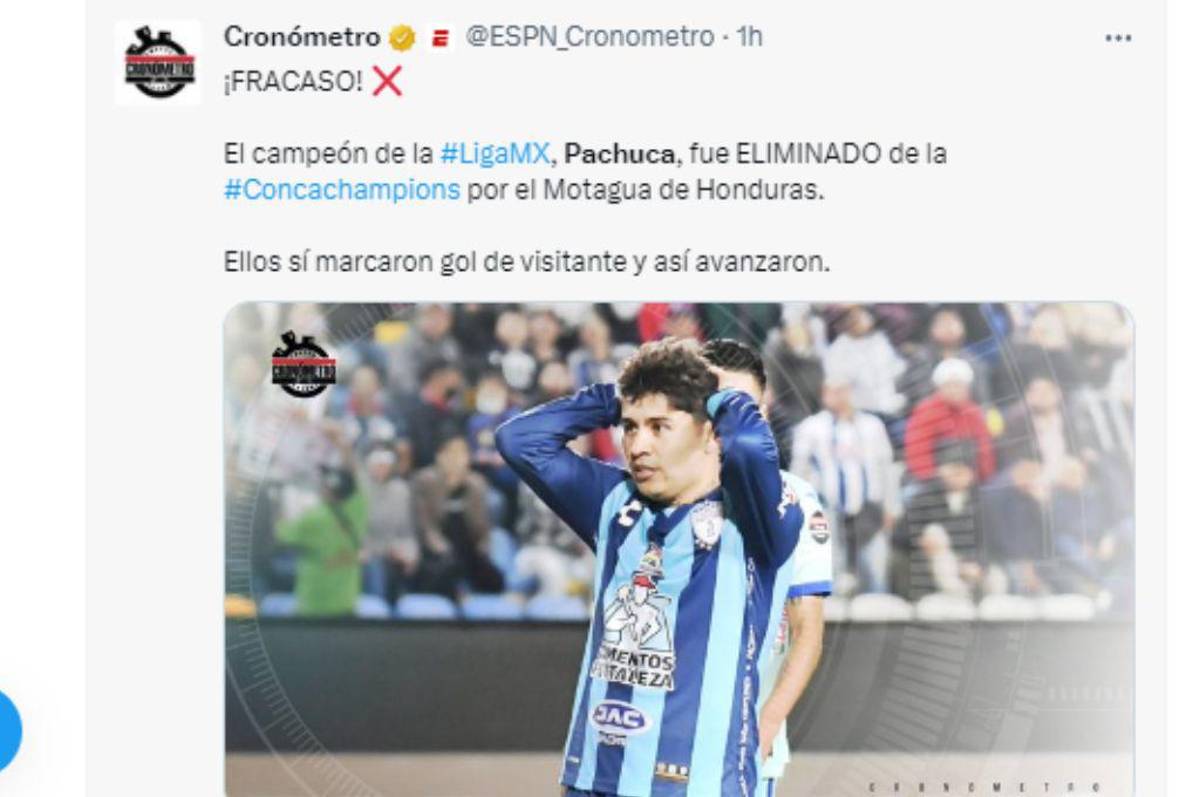Open the Pachuca player photo

pos(678,548)
